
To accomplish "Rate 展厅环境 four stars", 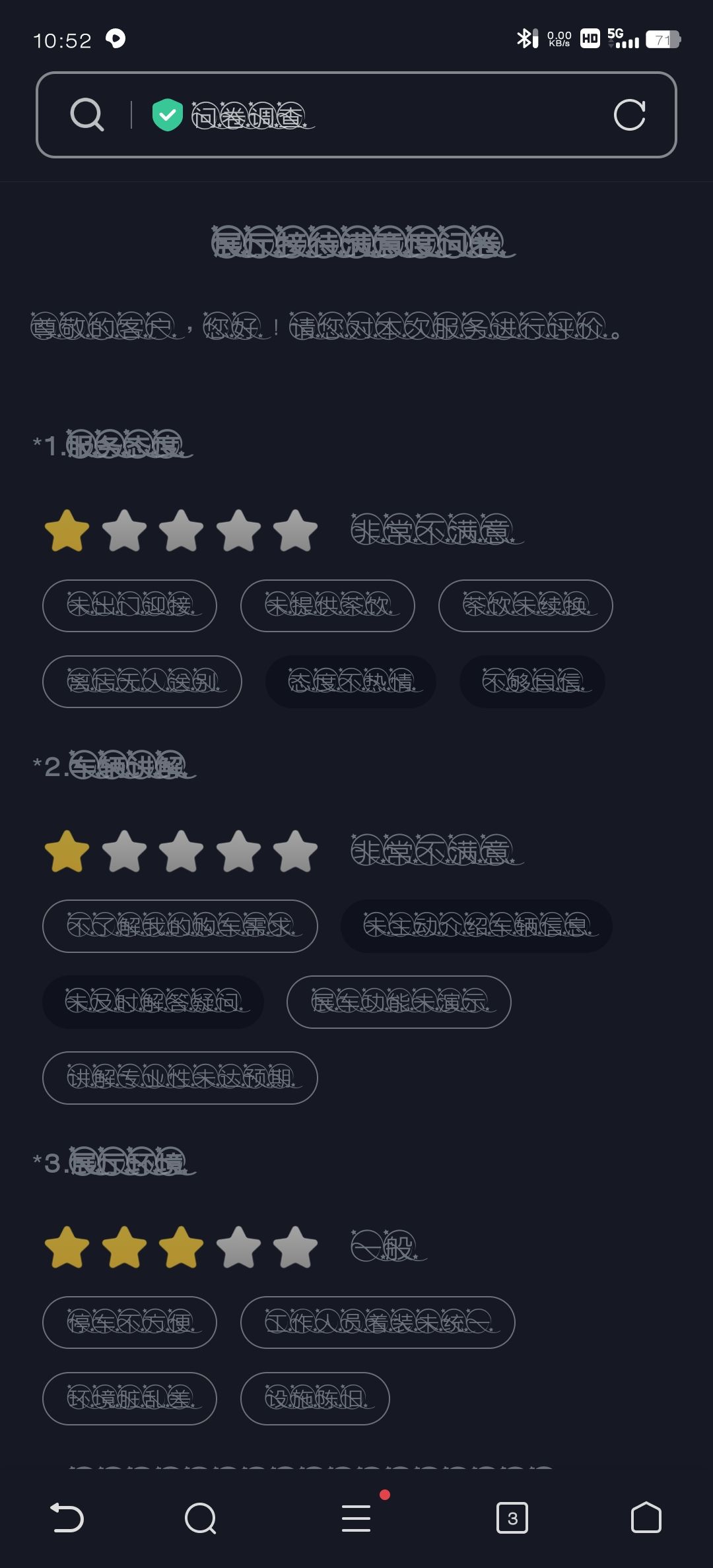I will (238, 1247).
